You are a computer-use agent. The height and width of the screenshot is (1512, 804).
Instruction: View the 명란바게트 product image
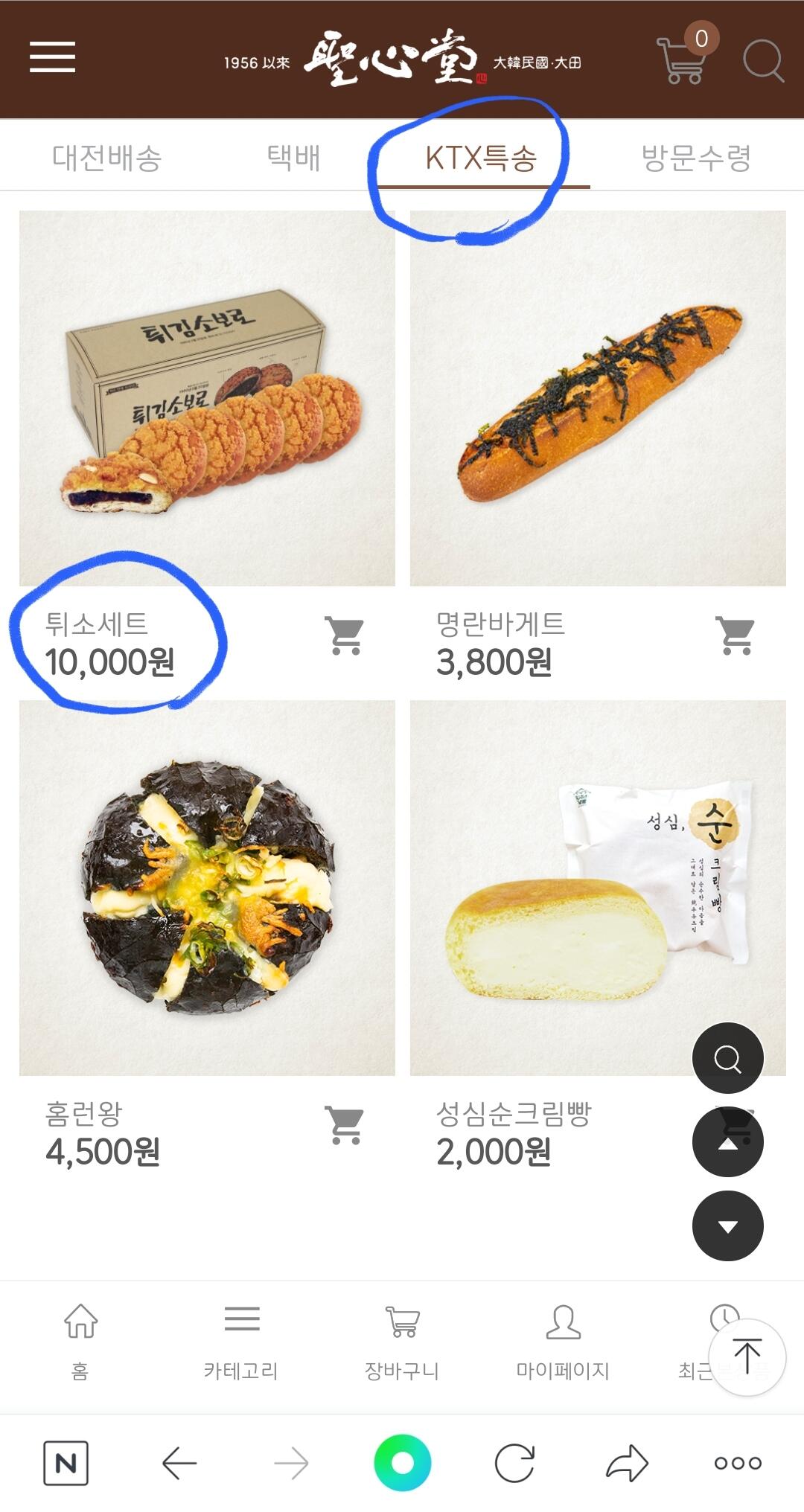[598, 398]
